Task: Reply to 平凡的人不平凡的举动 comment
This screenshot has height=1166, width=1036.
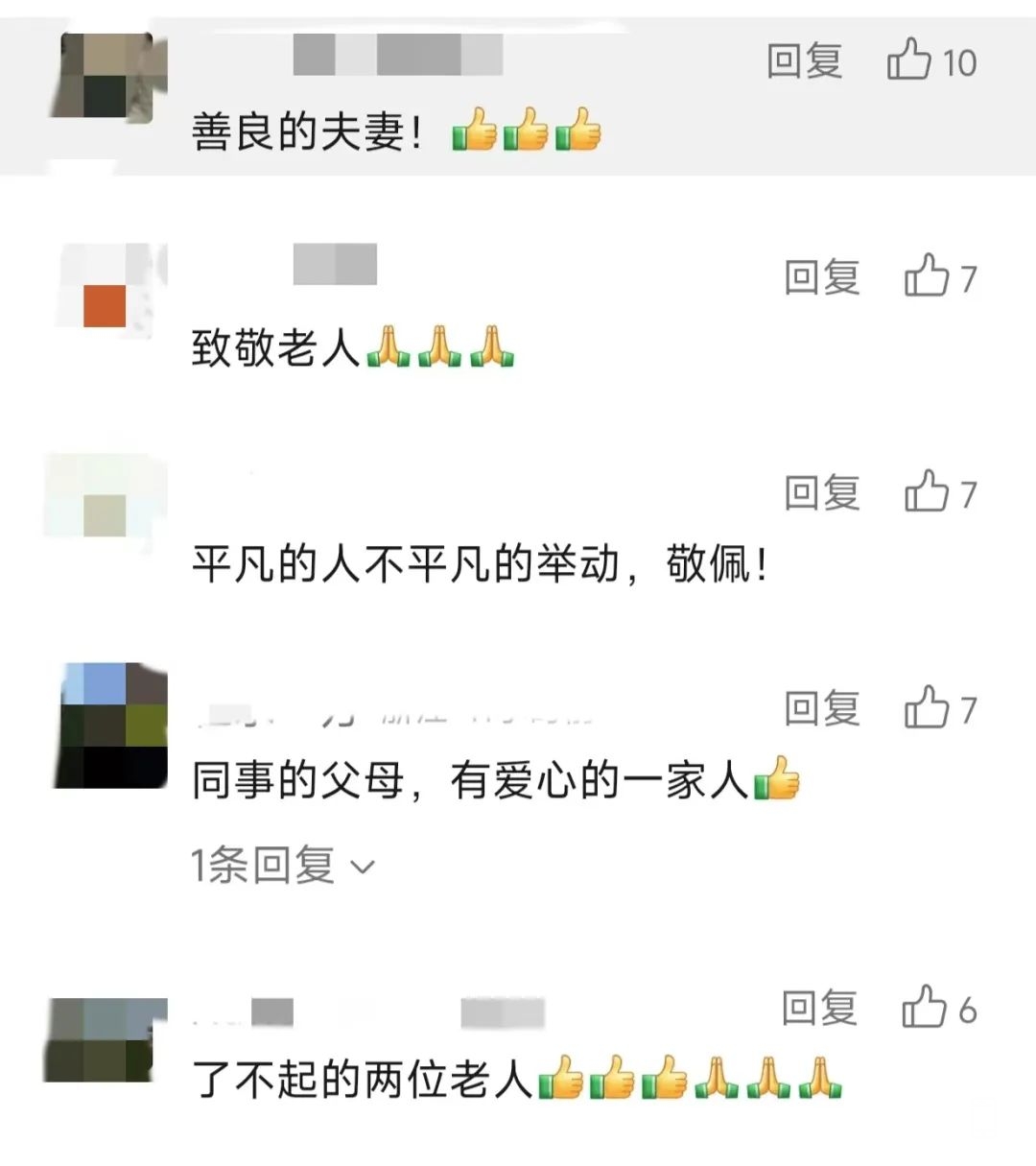Action: click(x=822, y=493)
